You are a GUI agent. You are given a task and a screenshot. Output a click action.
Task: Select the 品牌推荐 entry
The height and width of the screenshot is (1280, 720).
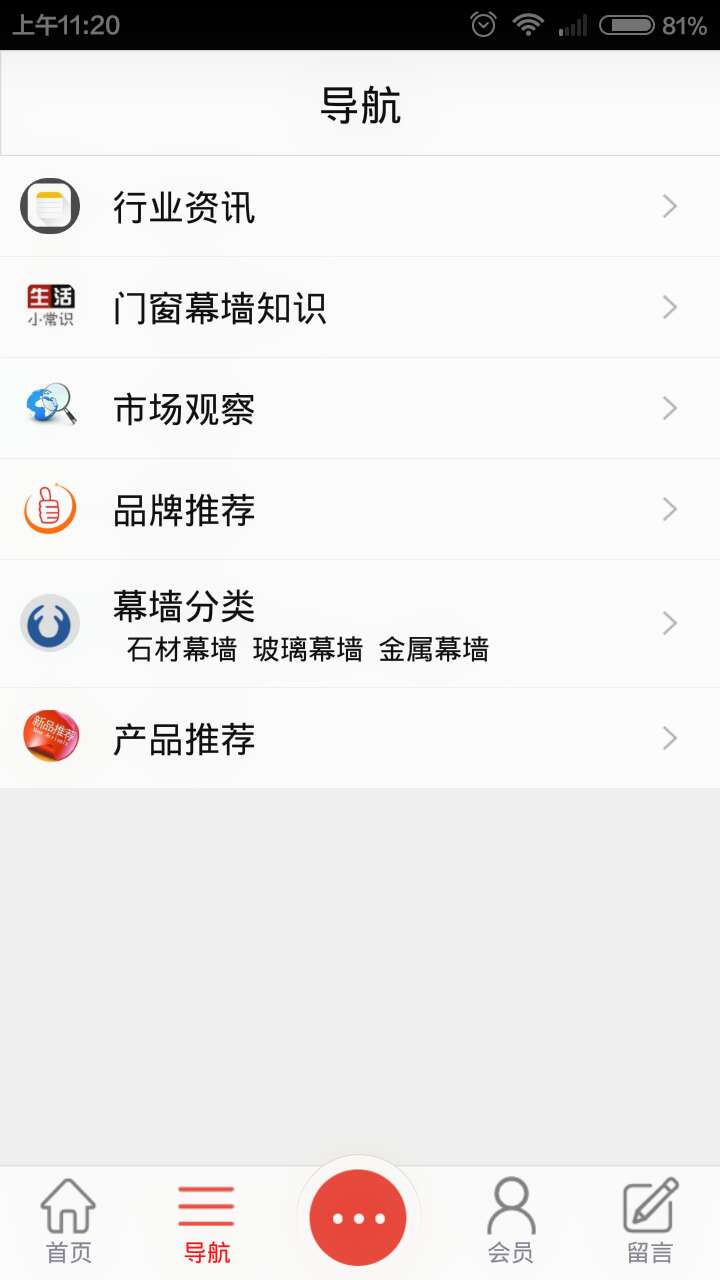360,510
